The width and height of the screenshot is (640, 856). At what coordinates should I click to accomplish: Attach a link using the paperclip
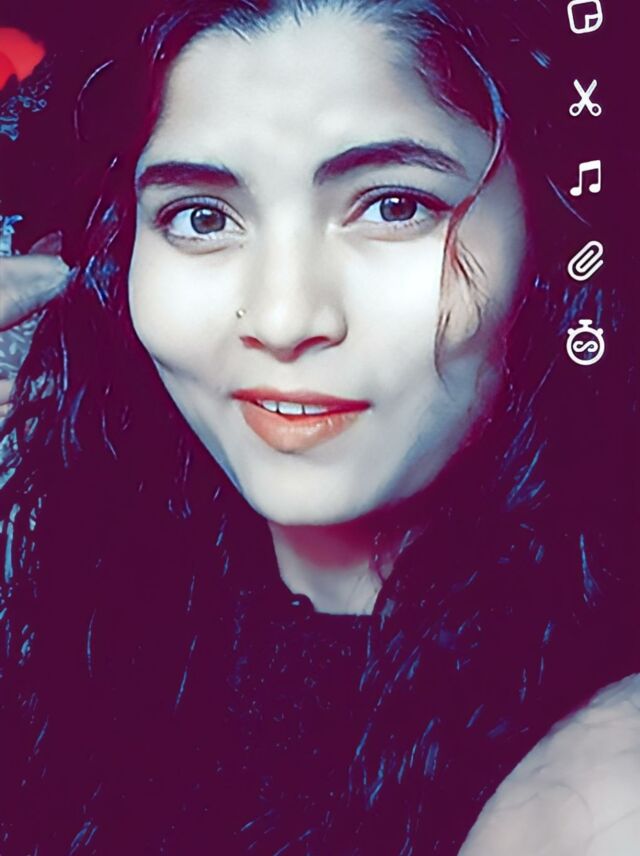(585, 260)
